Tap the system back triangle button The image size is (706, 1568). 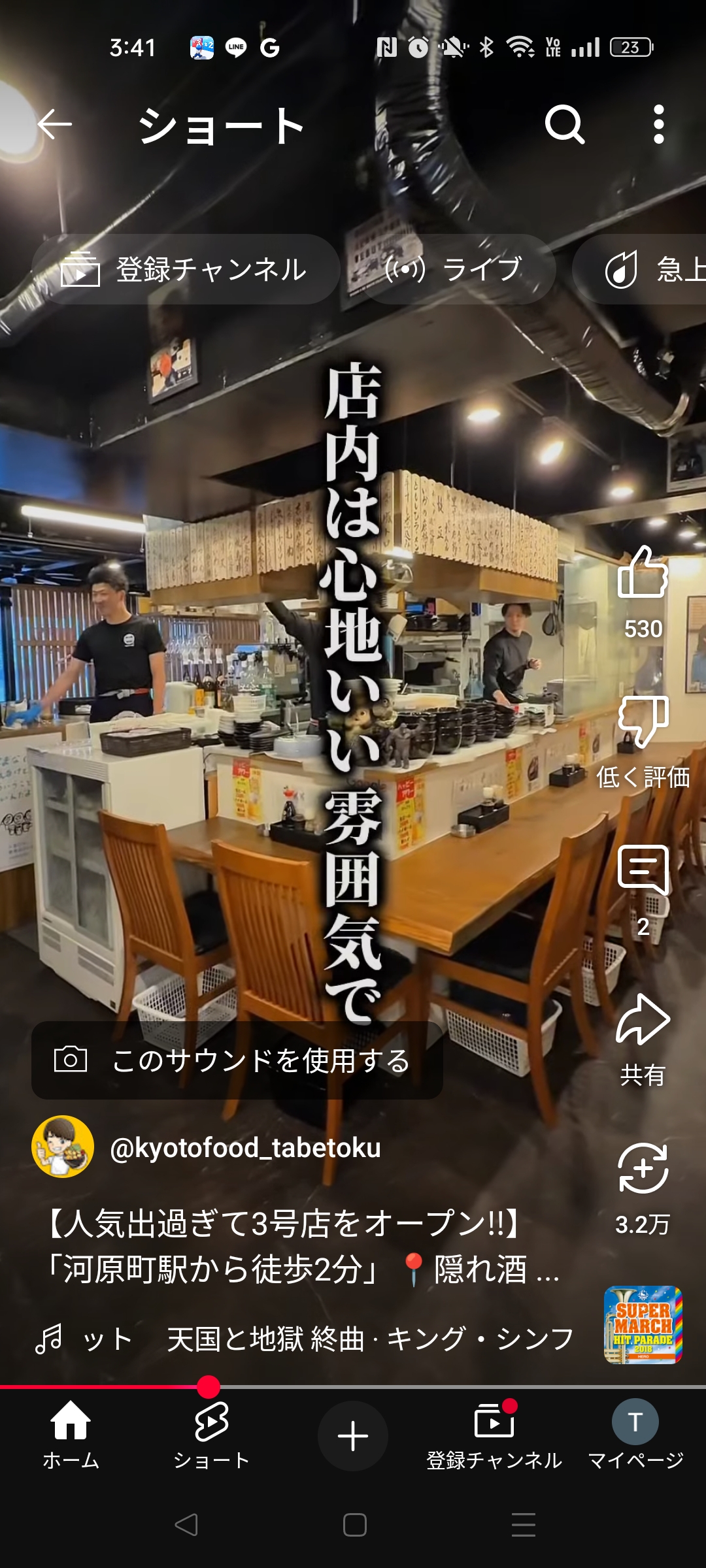coord(186,1525)
